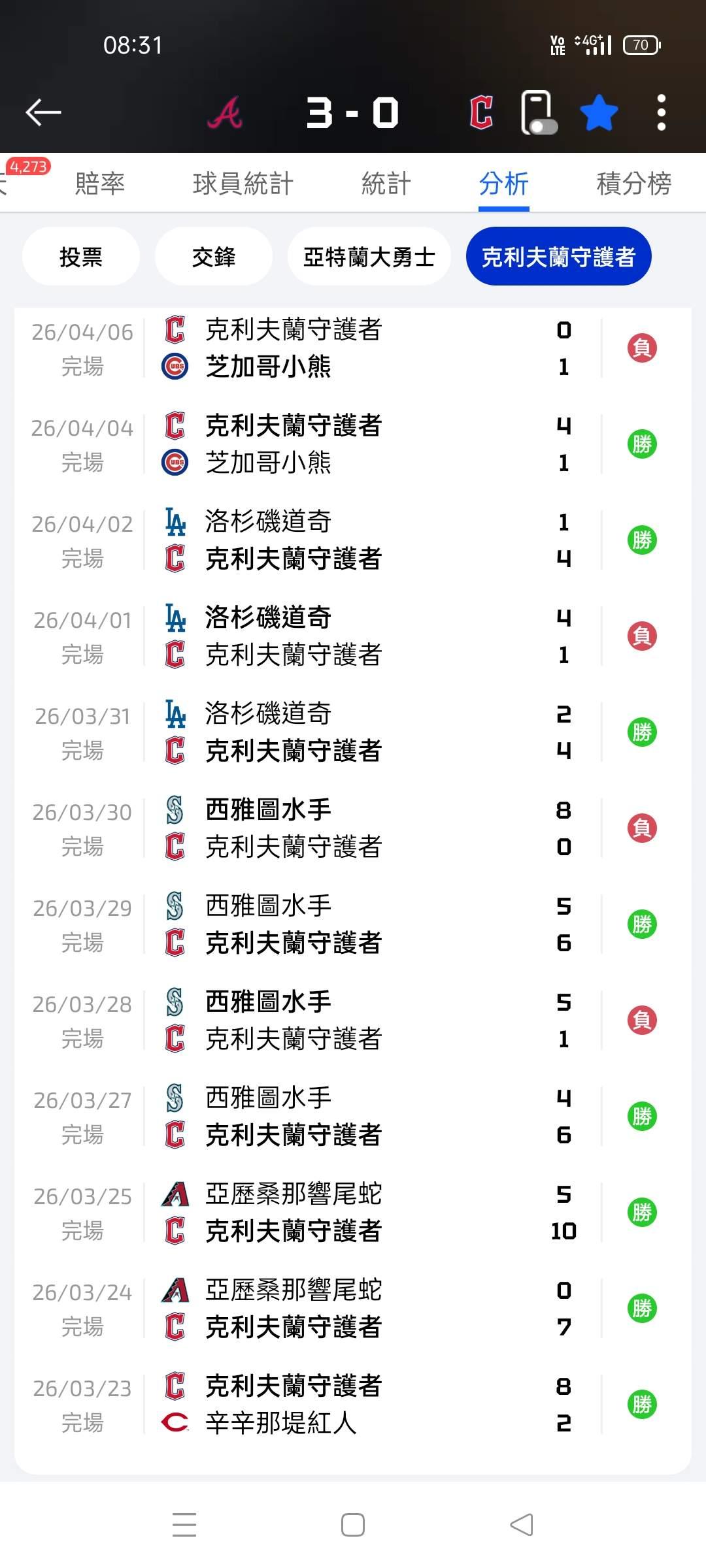Select the 投票 chip
The height and width of the screenshot is (1568, 706).
(81, 257)
